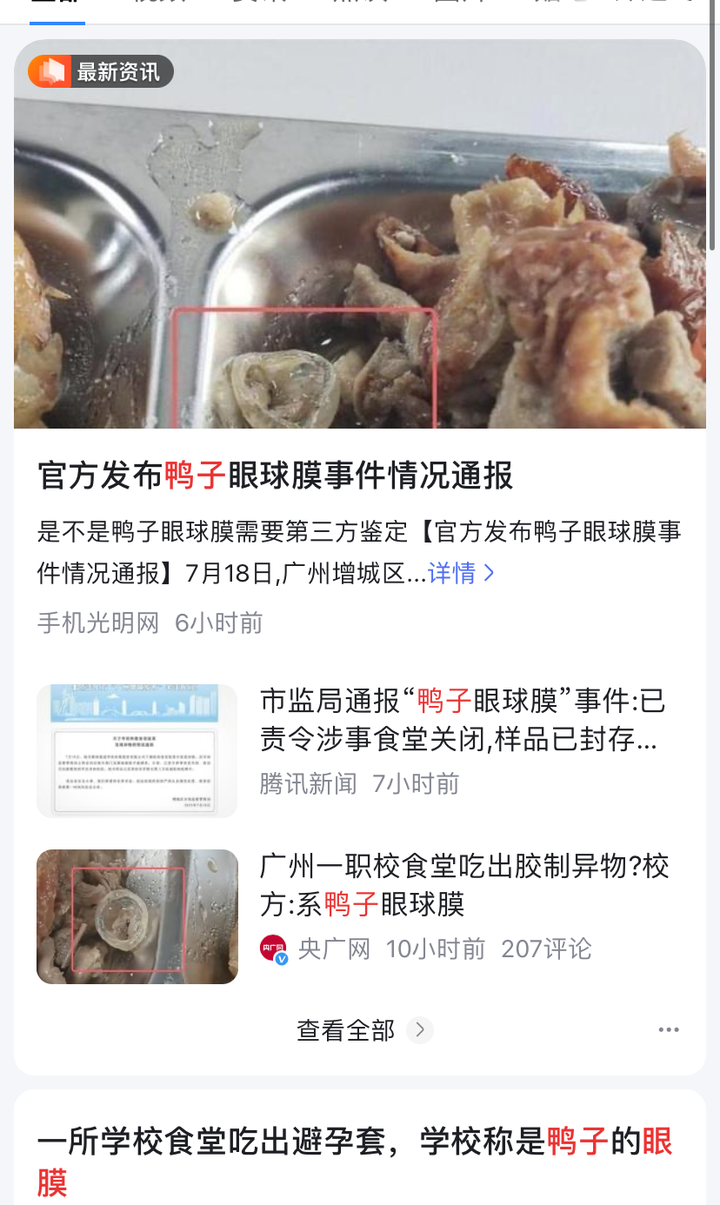The image size is (720, 1205).
Task: Open headline 官方发布鸭子眼球膜事件情况通报
Action: [275, 476]
